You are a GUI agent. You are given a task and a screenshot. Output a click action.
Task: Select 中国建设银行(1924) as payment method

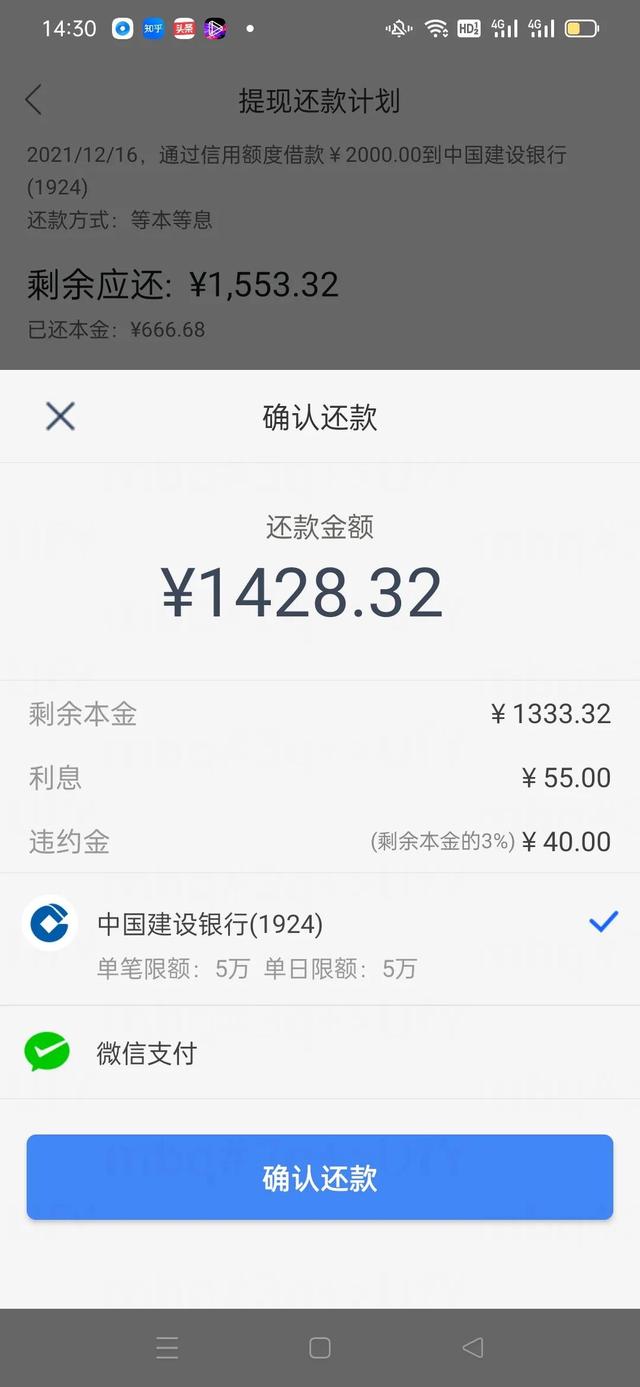pos(320,939)
